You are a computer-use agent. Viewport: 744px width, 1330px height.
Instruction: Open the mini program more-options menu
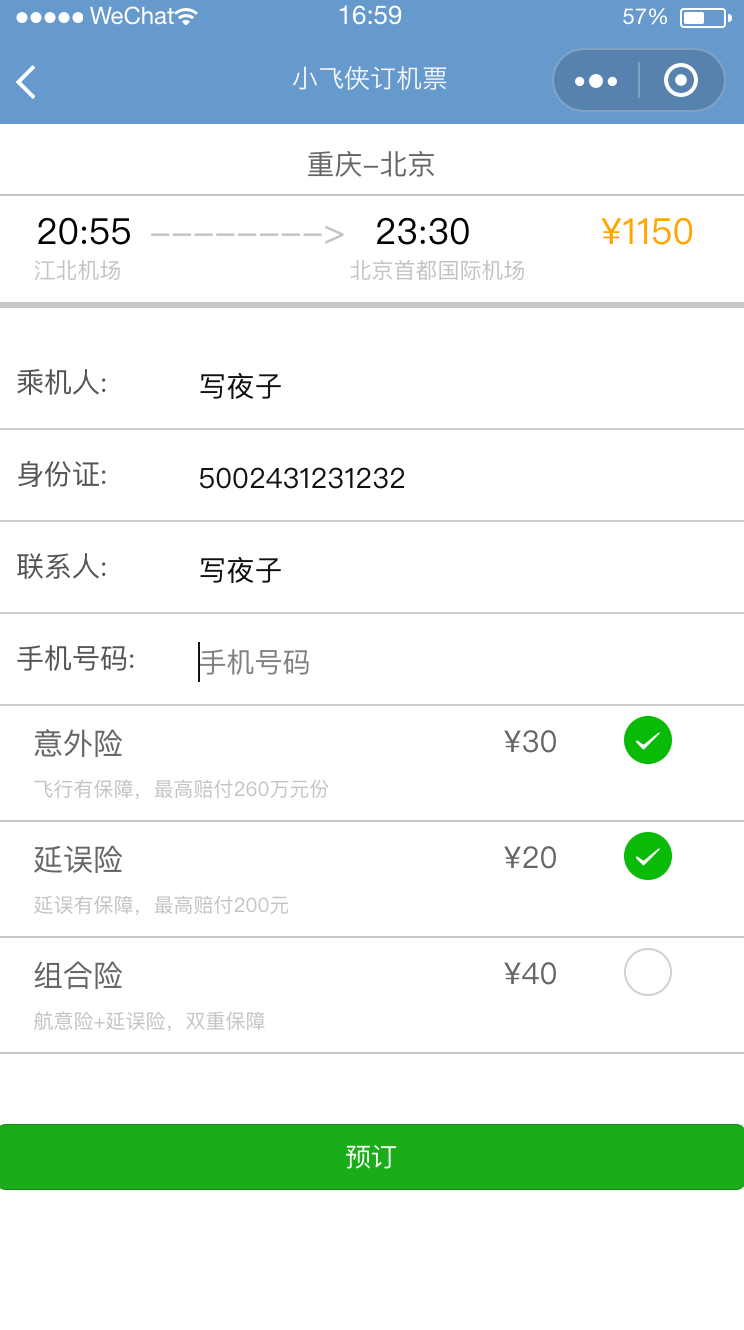click(x=596, y=80)
